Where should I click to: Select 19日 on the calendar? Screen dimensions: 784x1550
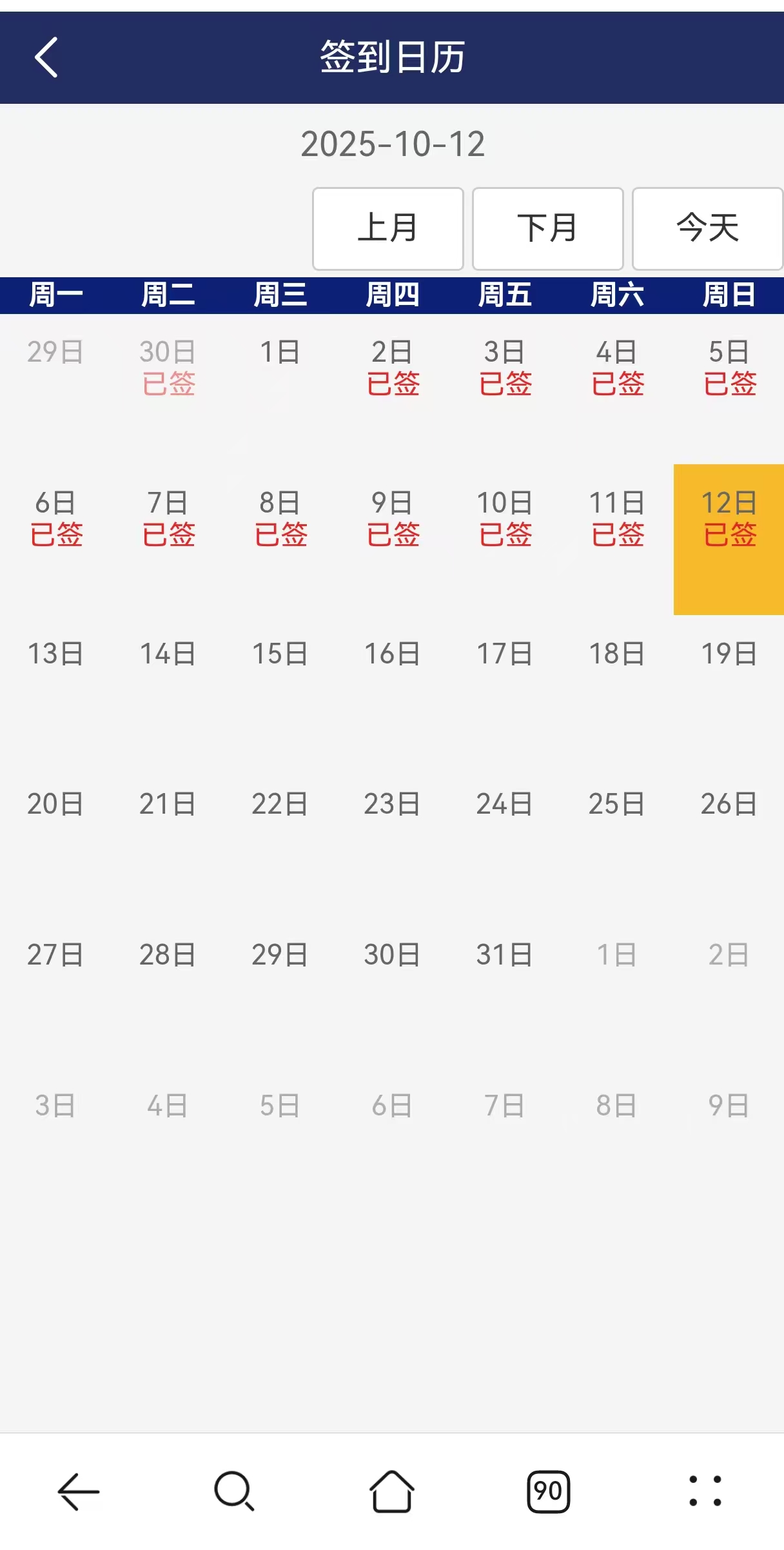[729, 654]
